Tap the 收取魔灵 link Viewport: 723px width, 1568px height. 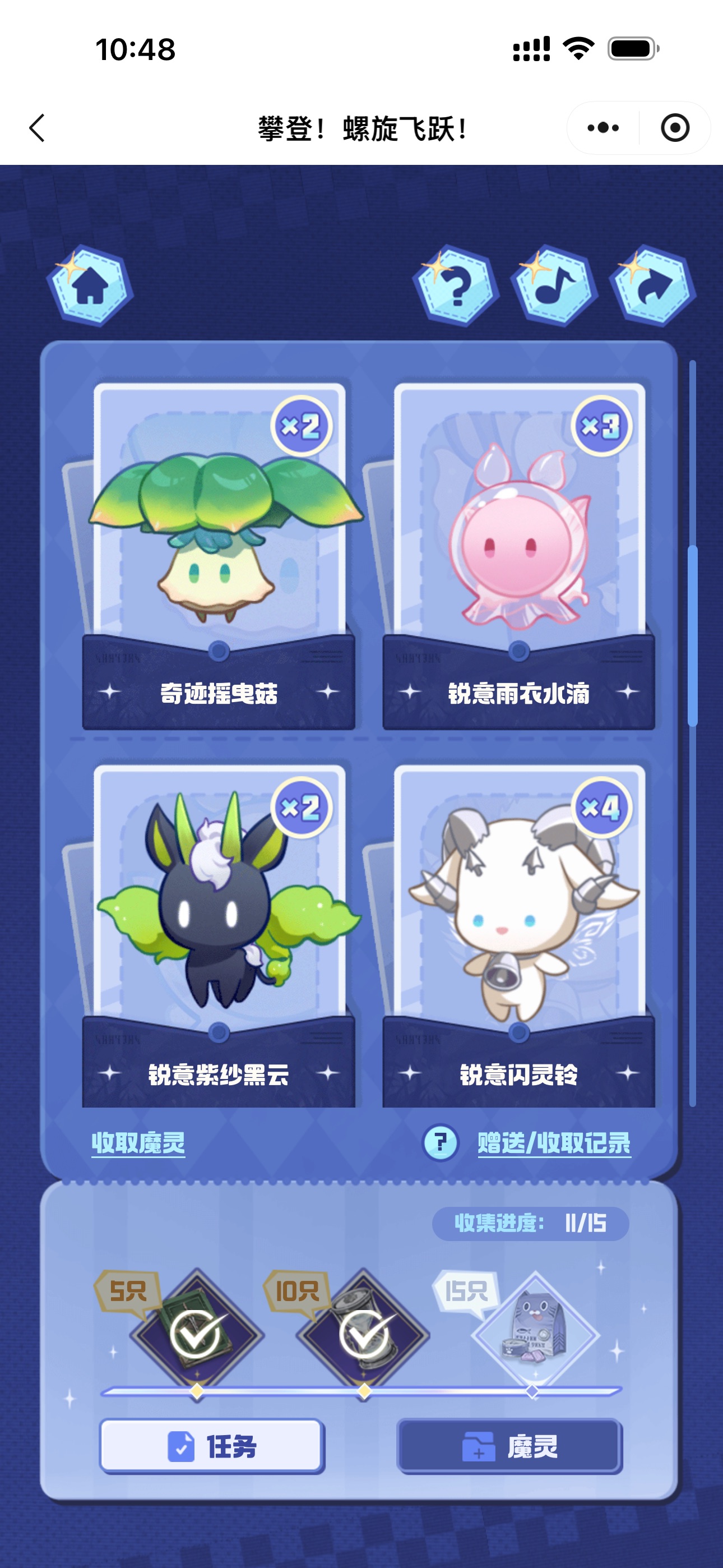(x=138, y=1143)
